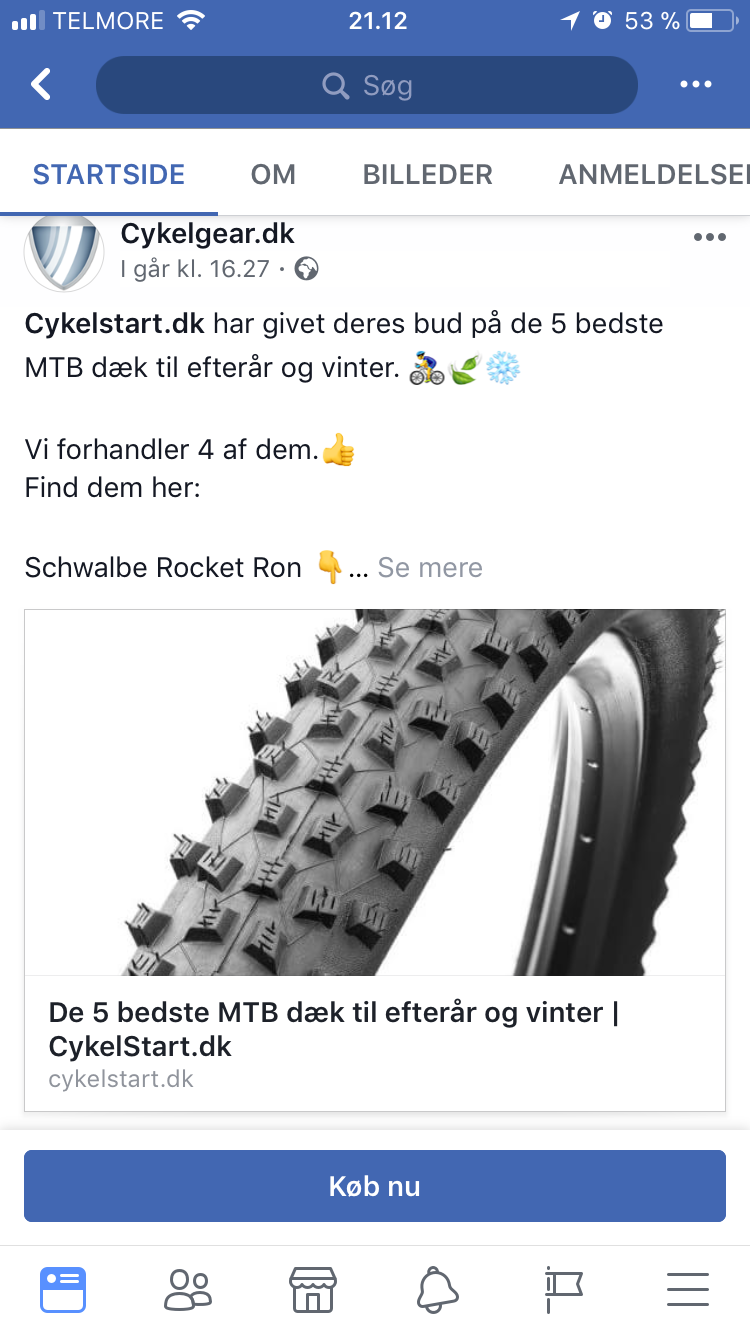Open the Cykelgear.dk page name on post
Image resolution: width=750 pixels, height=1334 pixels.
(207, 234)
